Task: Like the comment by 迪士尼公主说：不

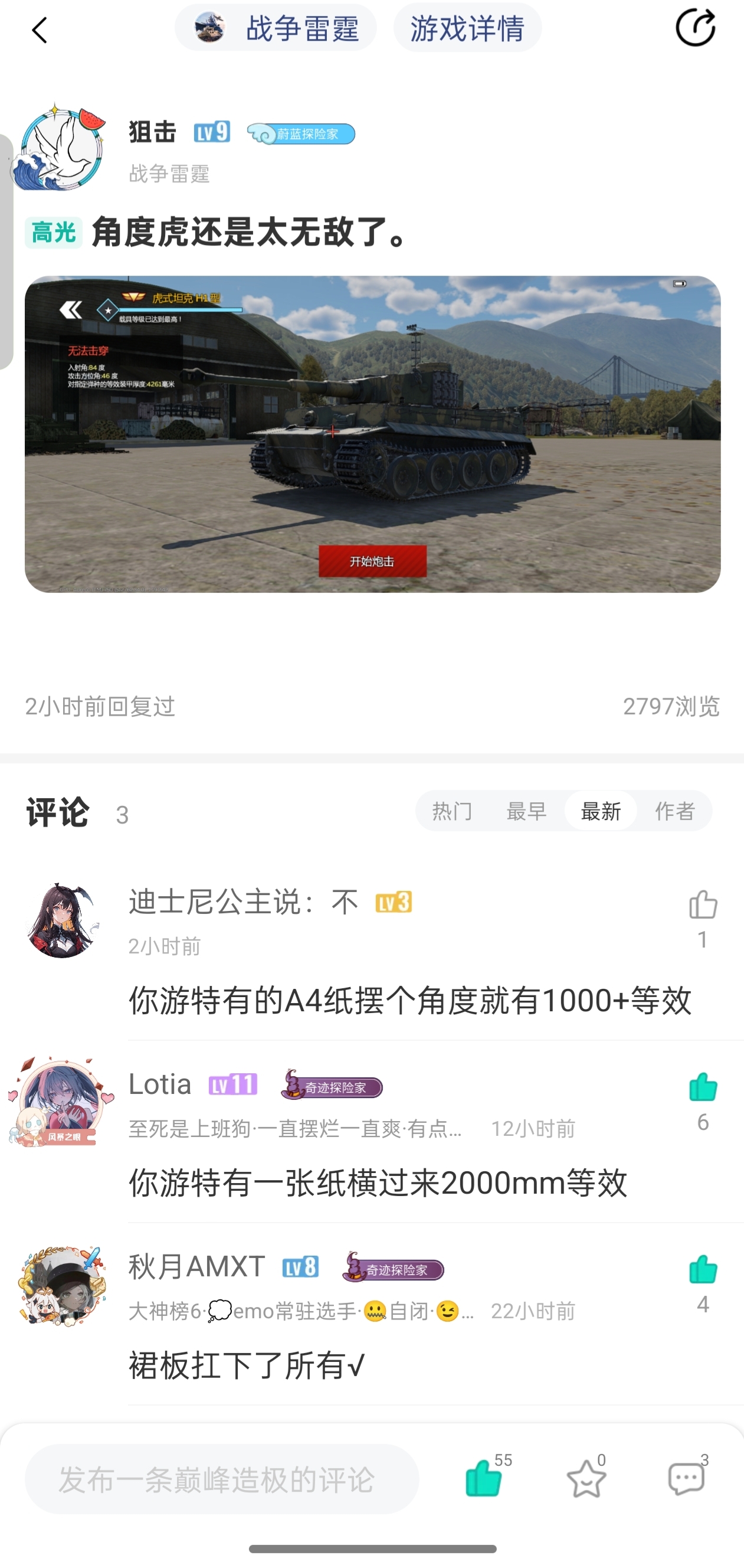Action: (703, 905)
